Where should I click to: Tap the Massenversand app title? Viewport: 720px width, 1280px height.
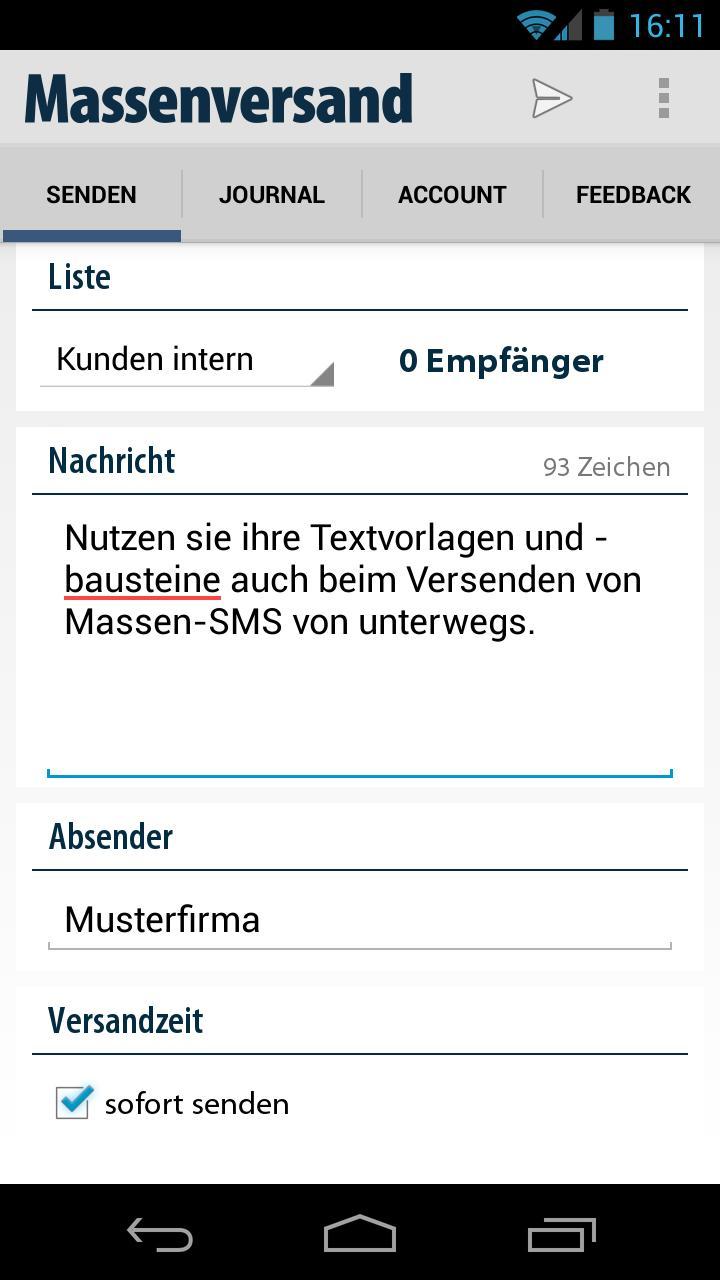tap(219, 98)
